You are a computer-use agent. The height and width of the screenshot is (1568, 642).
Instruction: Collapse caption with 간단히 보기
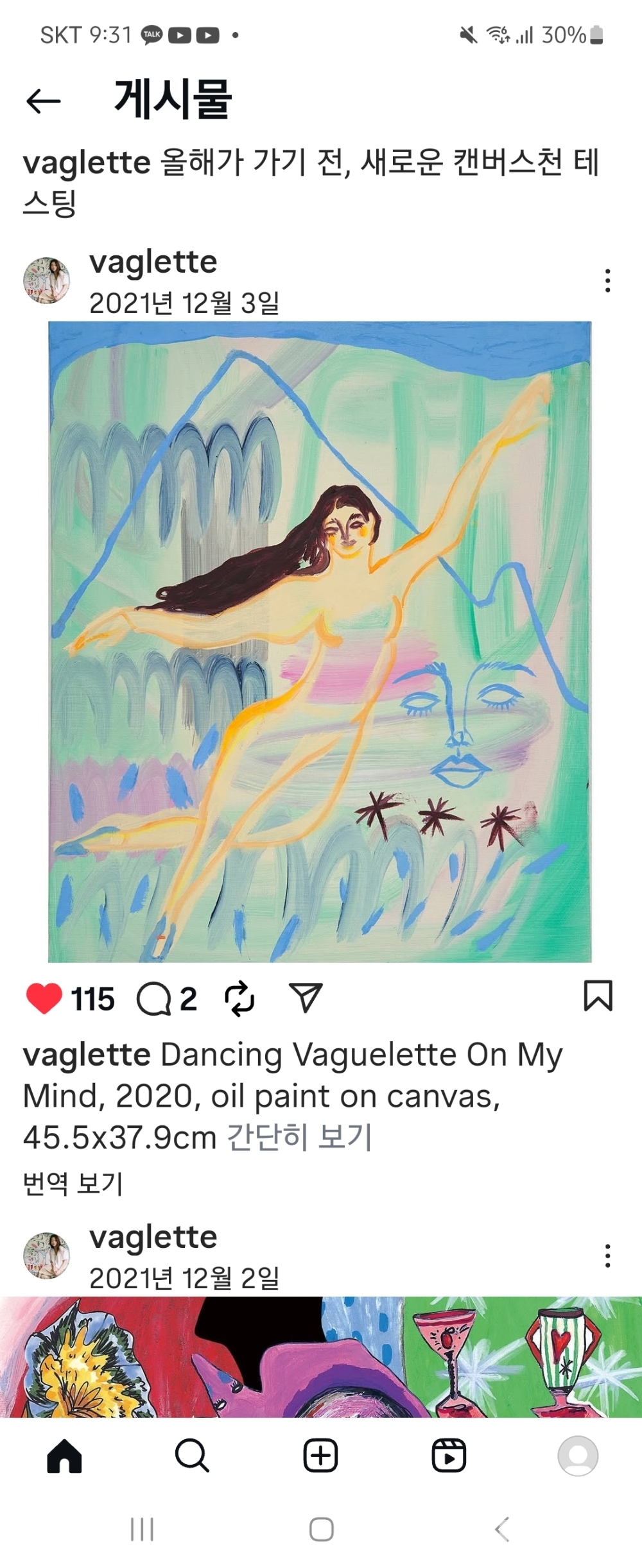[x=300, y=1137]
